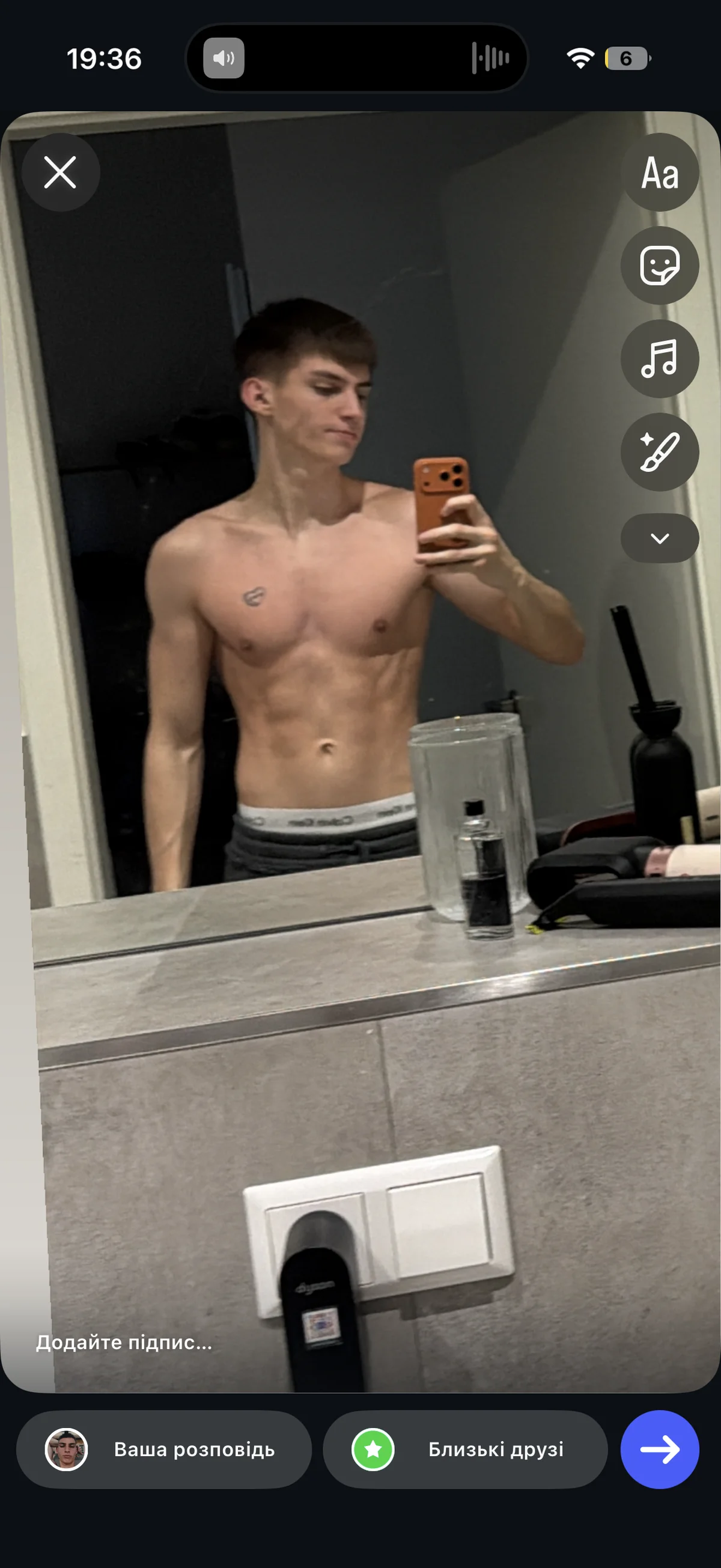Tap the 'Додайте підпис...' caption field
Viewport: 721px width, 1568px height.
pos(124,1341)
